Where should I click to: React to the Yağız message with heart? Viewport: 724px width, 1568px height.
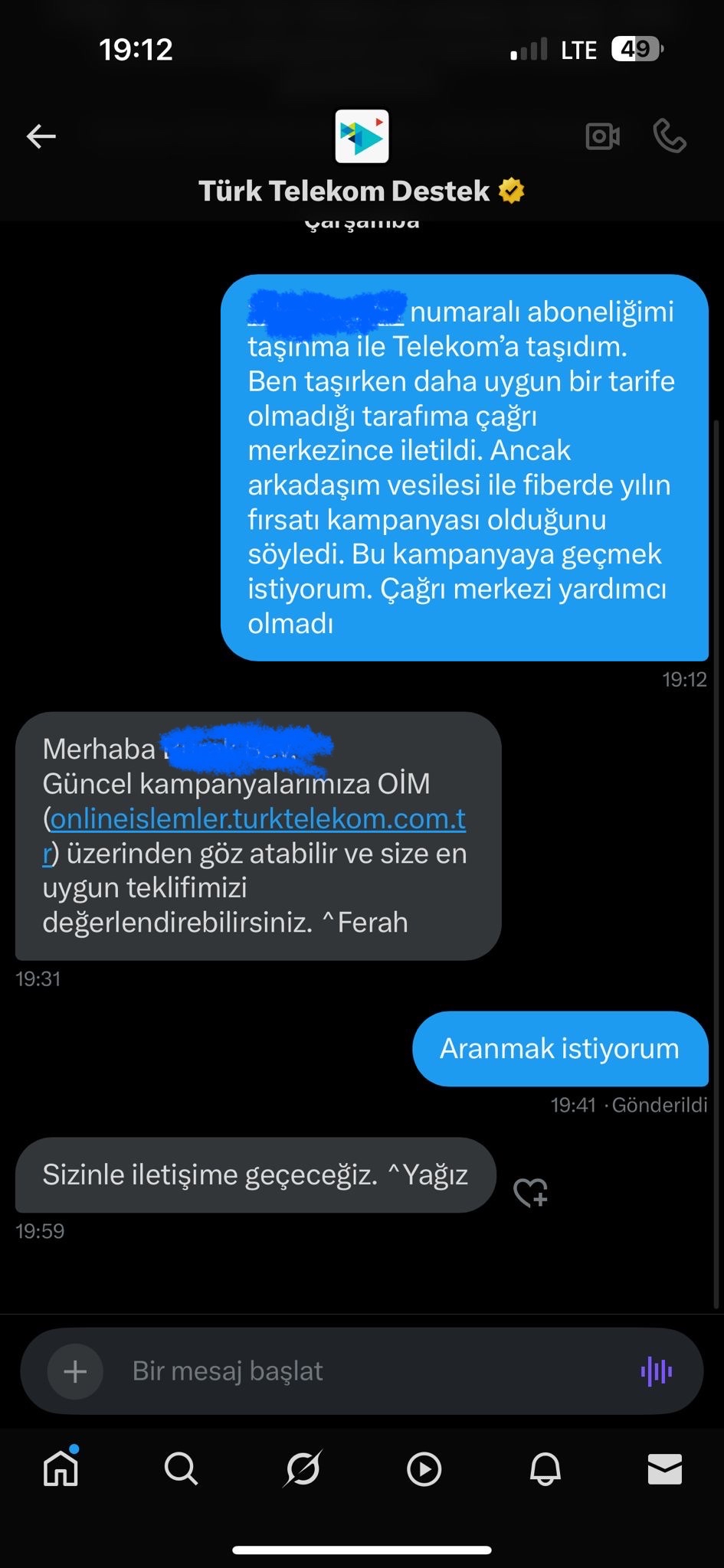530,1193
